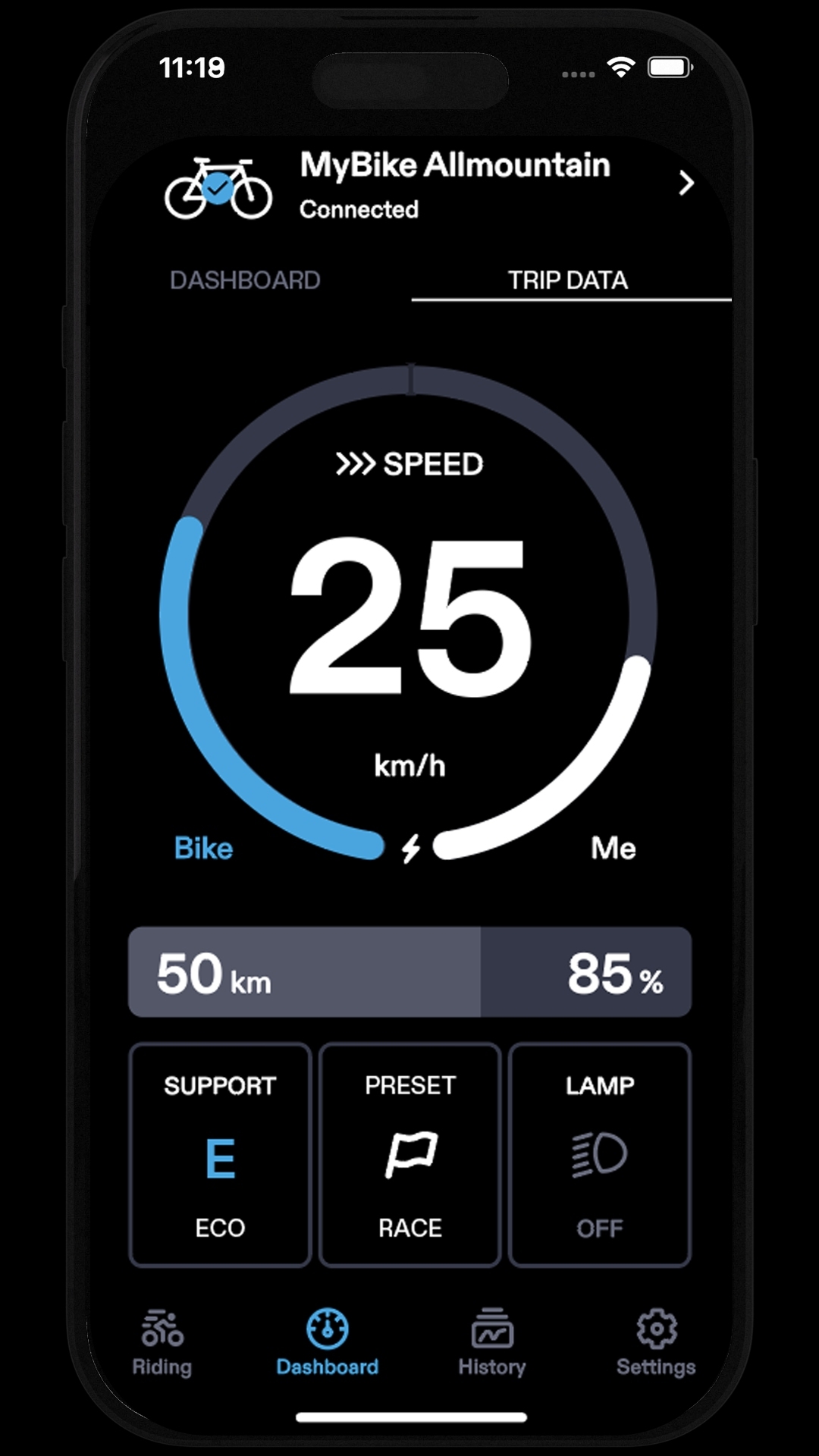Go to the Riding tab
The height and width of the screenshot is (1456, 819).
(x=162, y=1343)
